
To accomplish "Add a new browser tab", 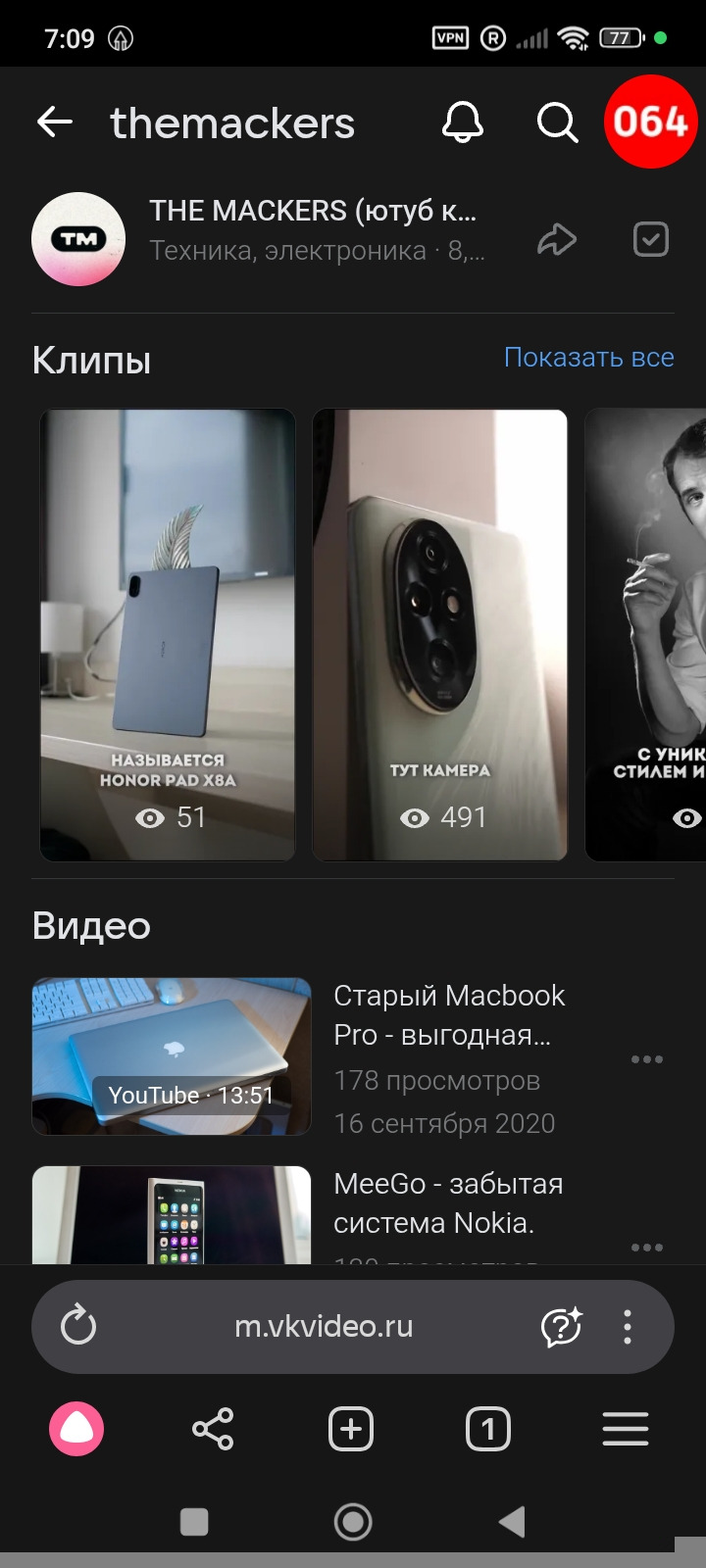I will tap(351, 1429).
